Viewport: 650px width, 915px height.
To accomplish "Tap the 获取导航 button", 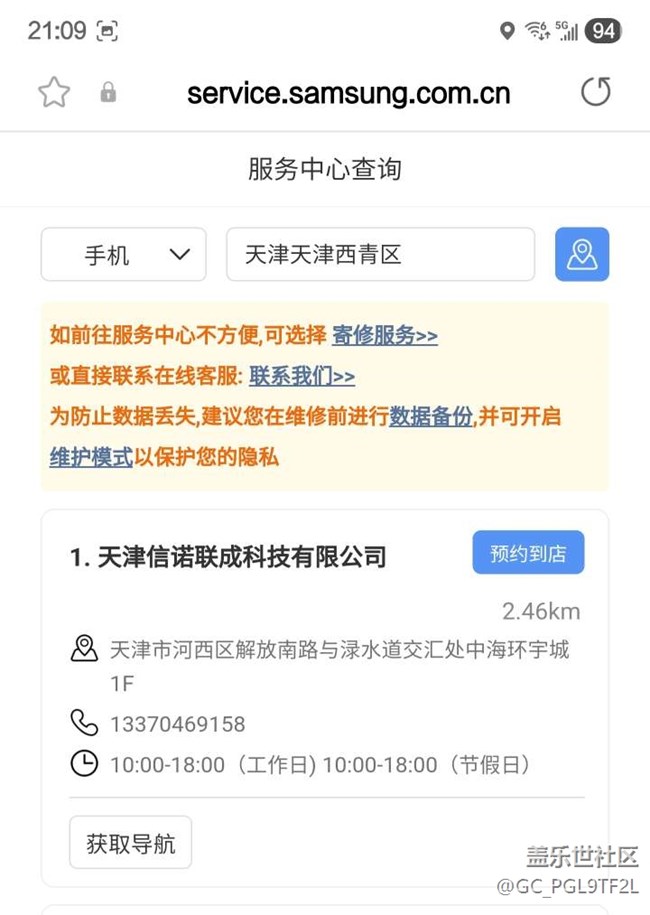I will pyautogui.click(x=131, y=843).
